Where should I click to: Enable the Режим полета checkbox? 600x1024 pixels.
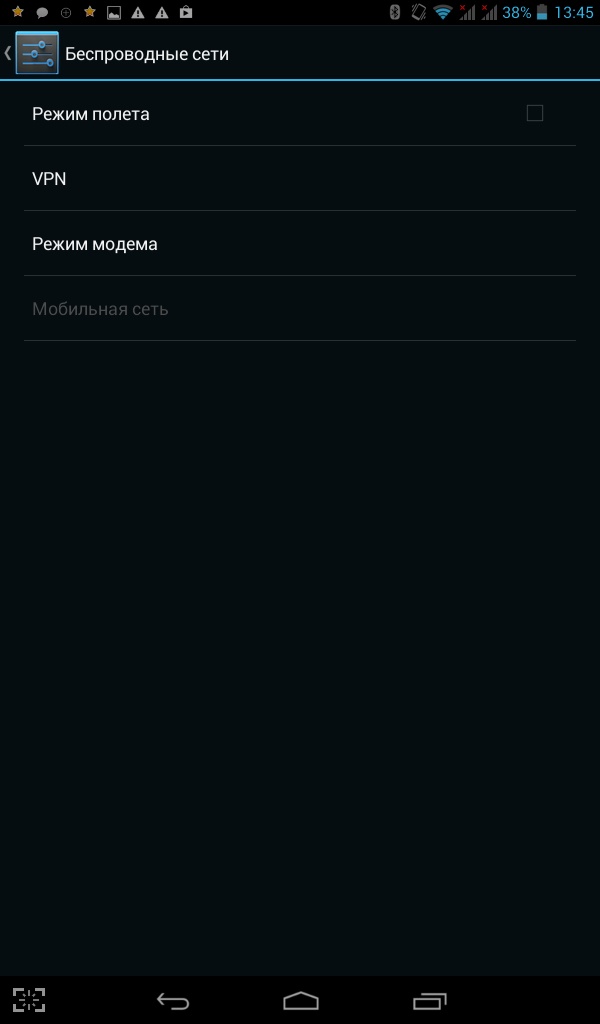coord(534,114)
